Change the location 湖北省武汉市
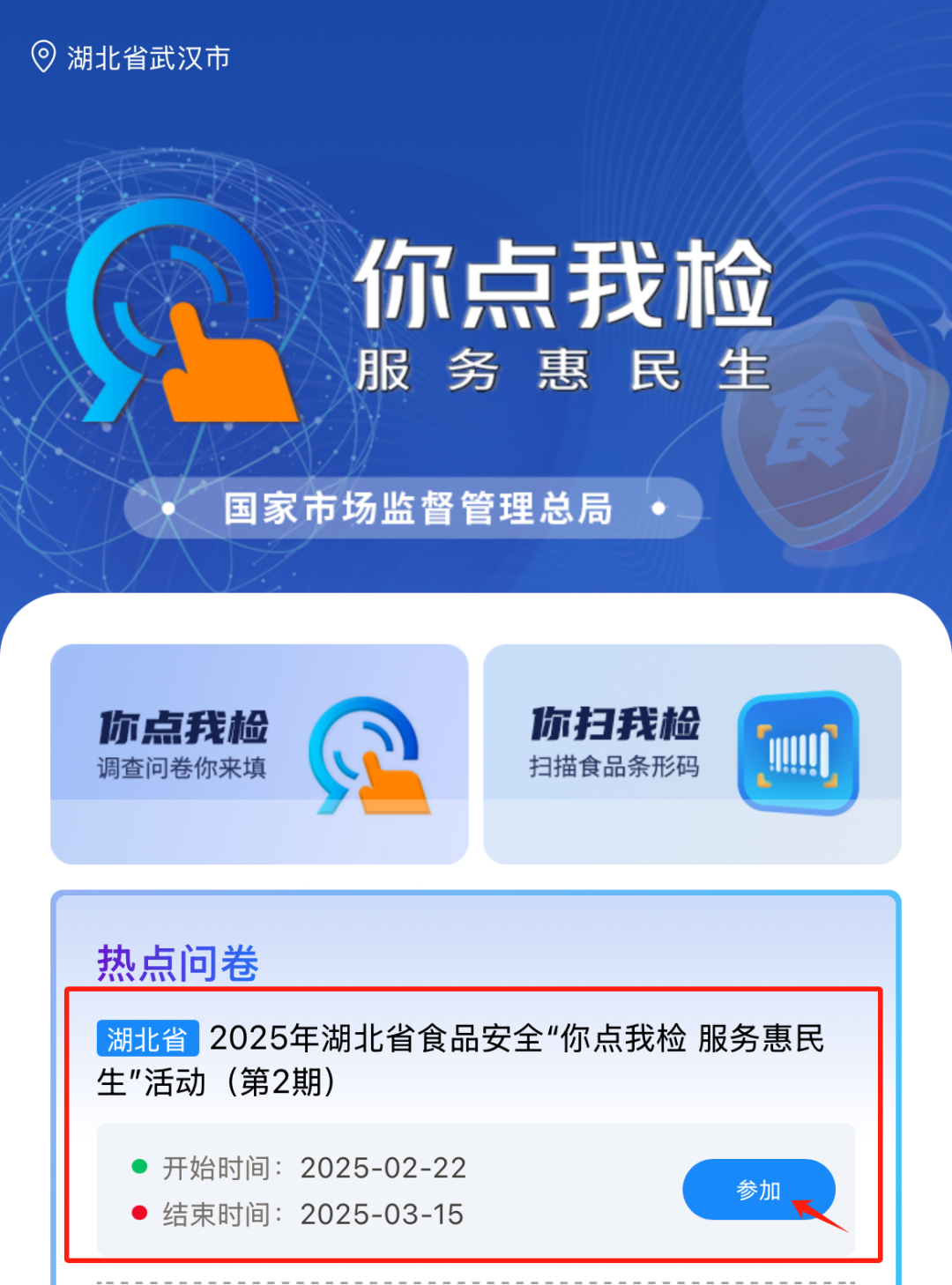The image size is (952, 1285). (130, 58)
